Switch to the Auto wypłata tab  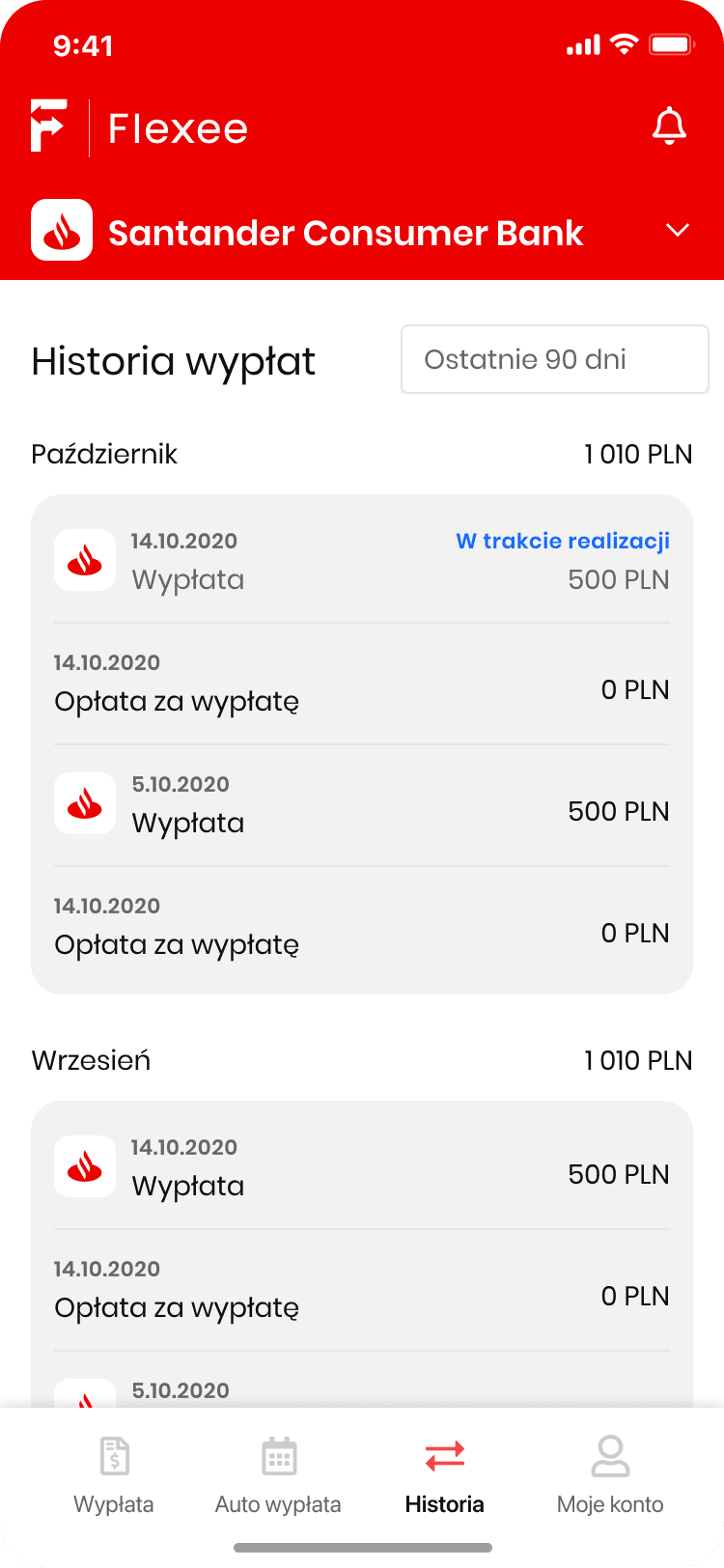pyautogui.click(x=278, y=1474)
